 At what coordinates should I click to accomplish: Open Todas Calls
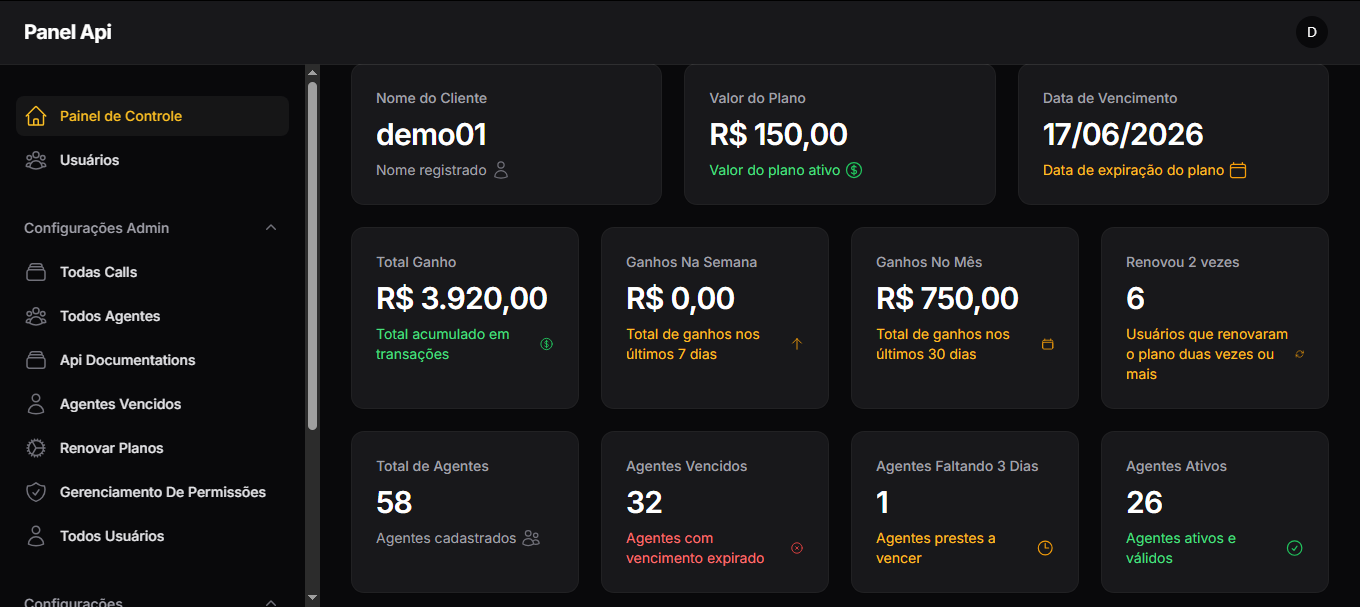98,272
